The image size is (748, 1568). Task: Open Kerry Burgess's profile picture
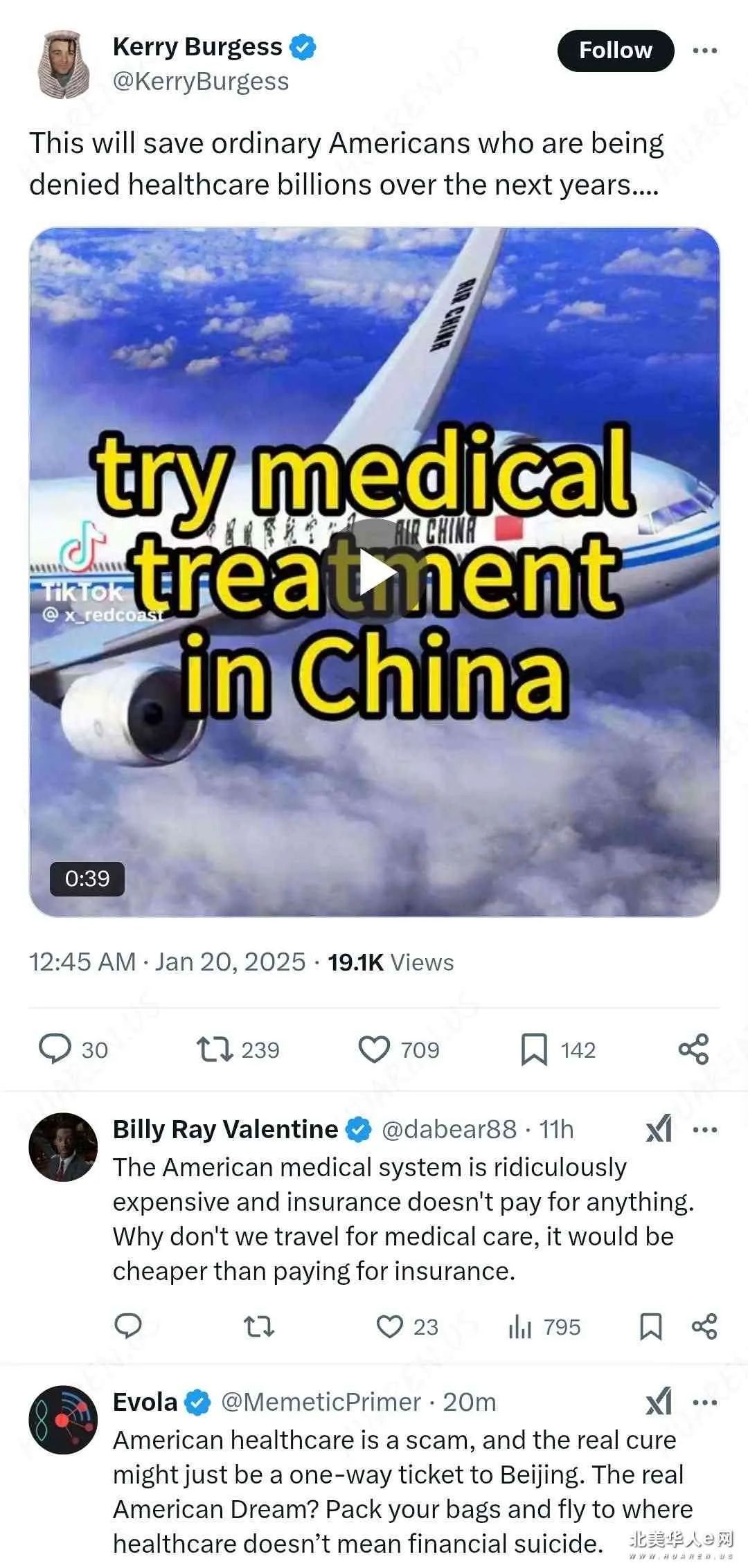(64, 64)
